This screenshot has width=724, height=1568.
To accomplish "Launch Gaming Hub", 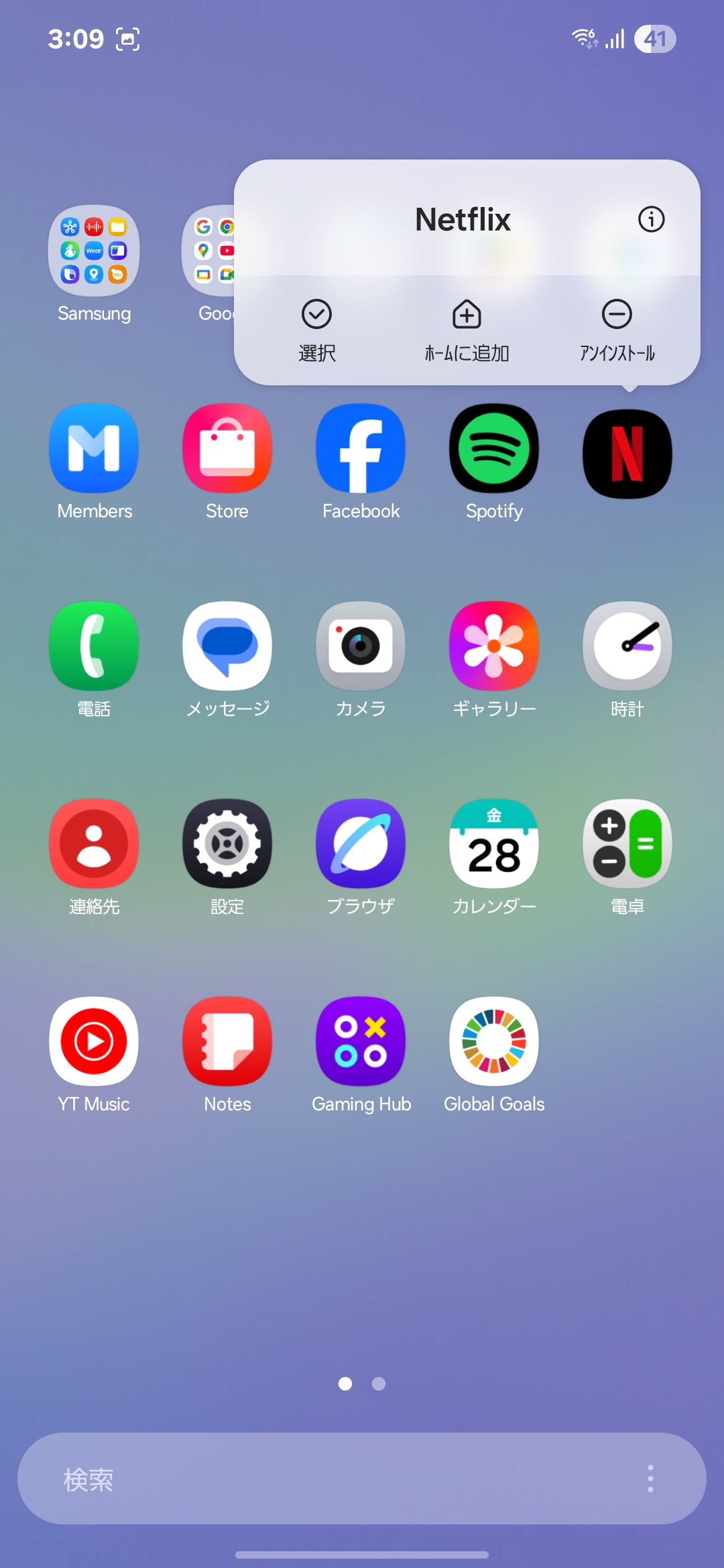I will coord(361,1042).
